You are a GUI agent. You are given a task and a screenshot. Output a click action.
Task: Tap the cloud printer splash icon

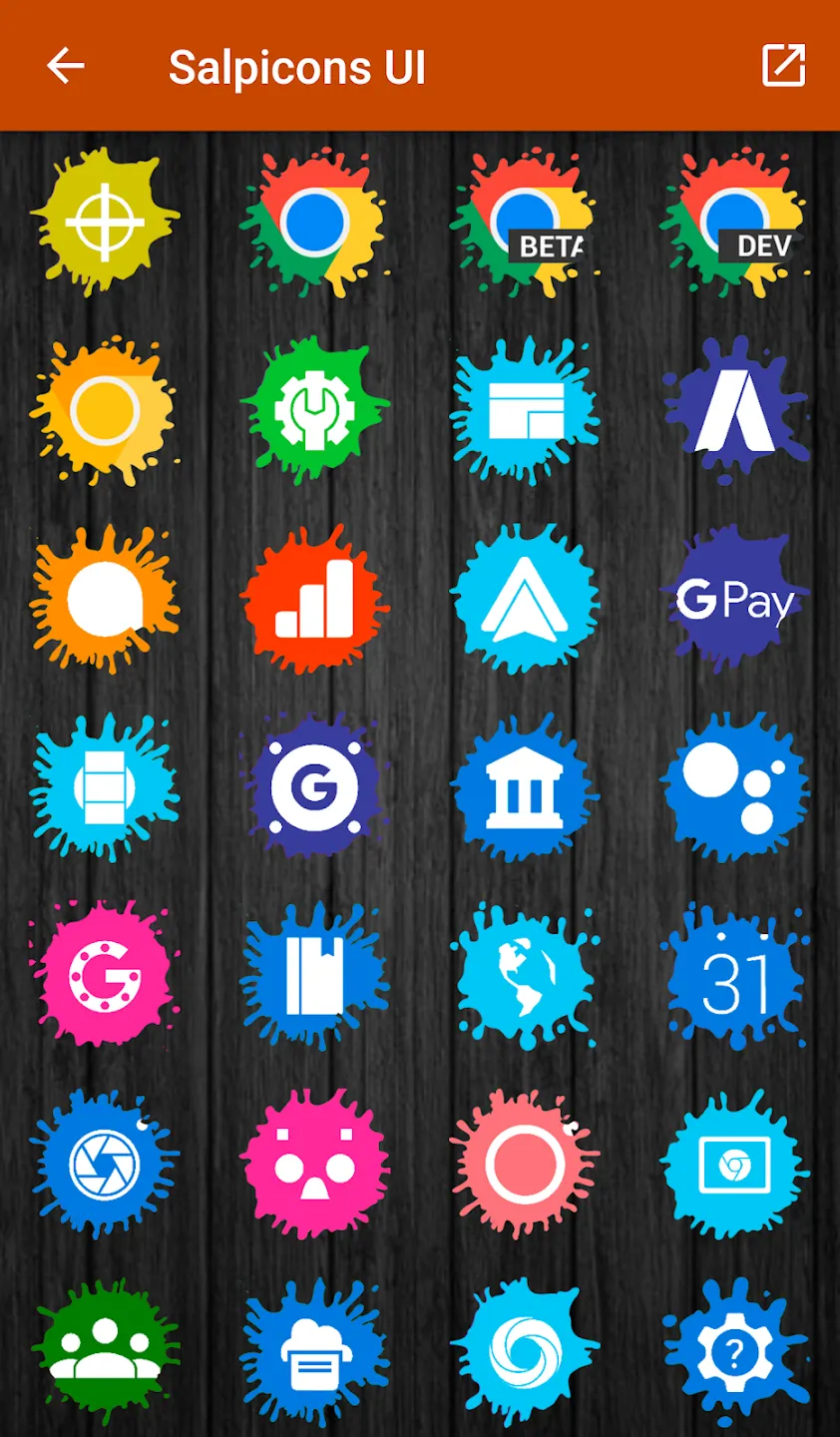click(x=314, y=1353)
